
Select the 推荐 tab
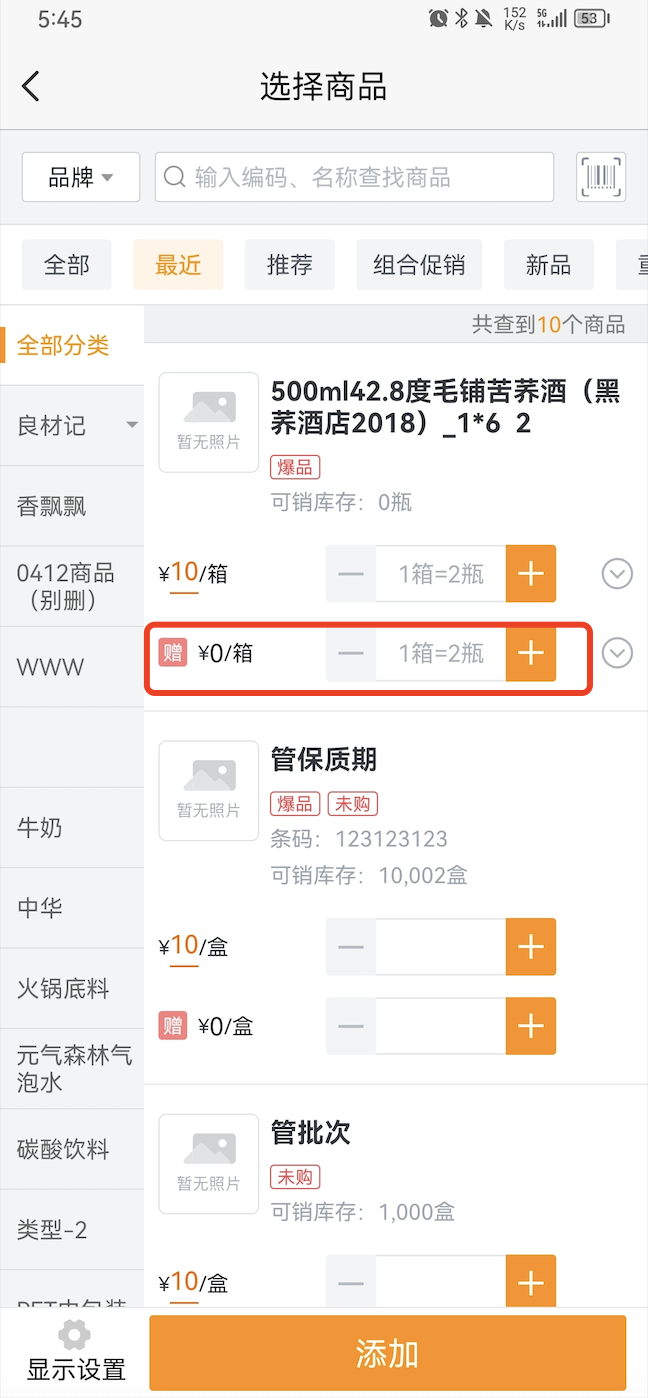(290, 264)
